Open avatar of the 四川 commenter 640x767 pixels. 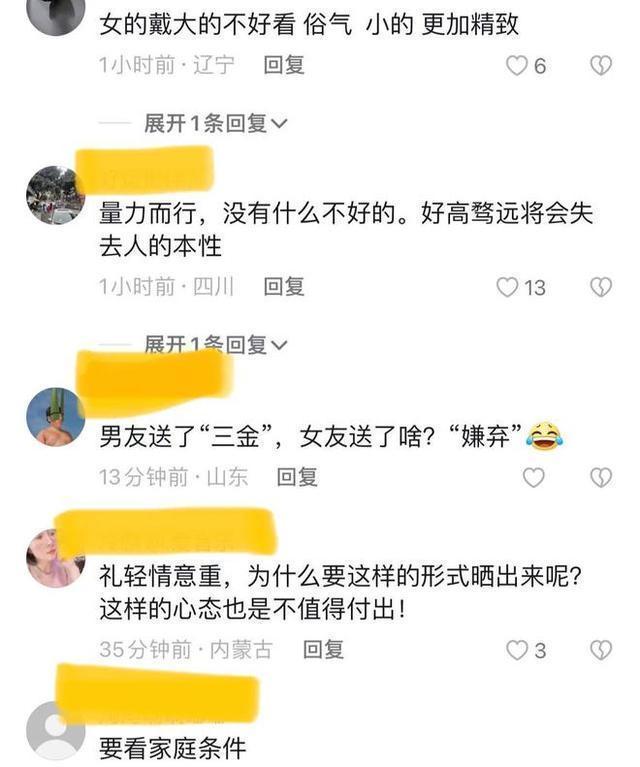[54, 195]
